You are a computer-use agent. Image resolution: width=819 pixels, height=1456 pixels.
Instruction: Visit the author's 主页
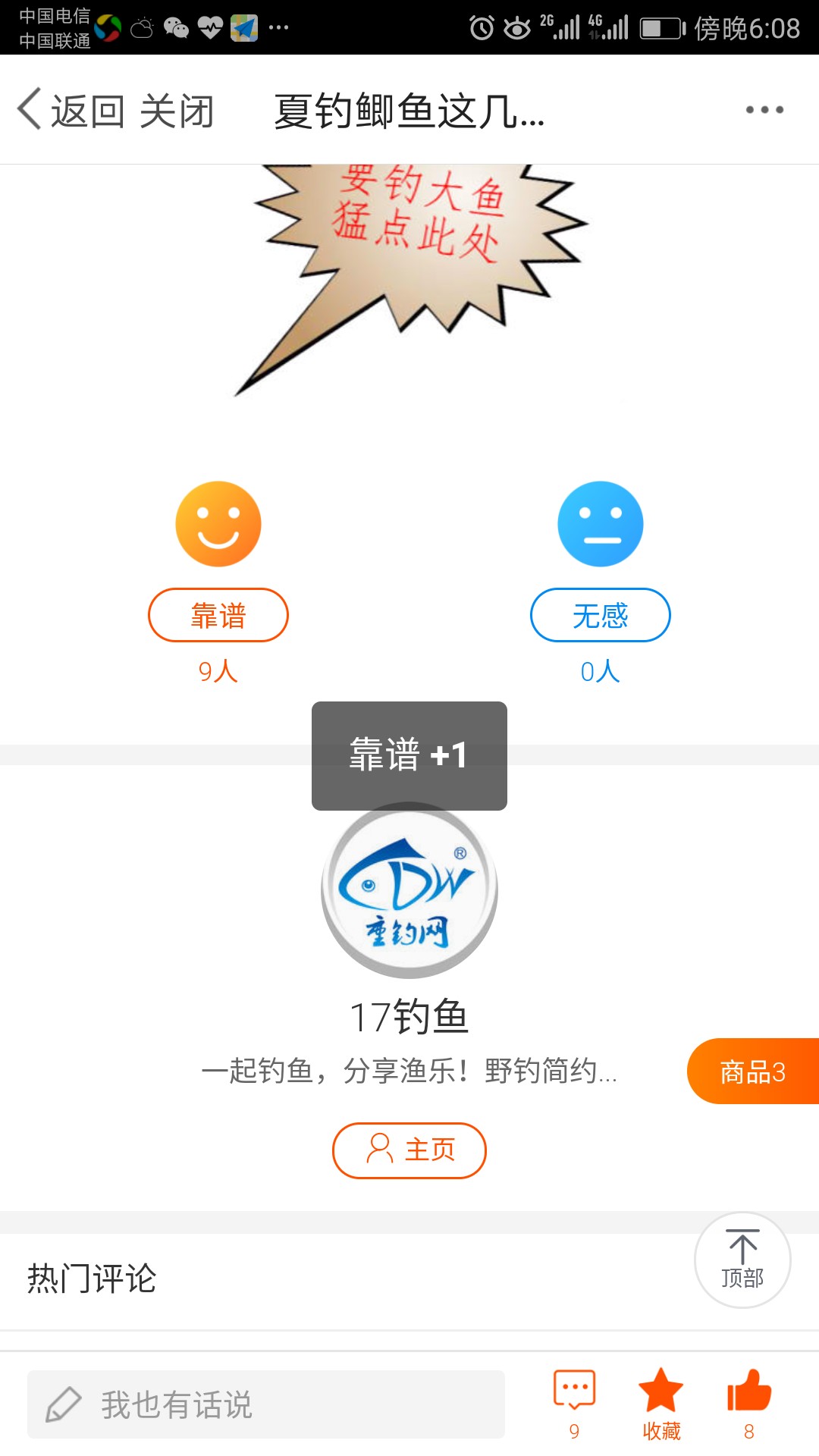pyautogui.click(x=409, y=1150)
